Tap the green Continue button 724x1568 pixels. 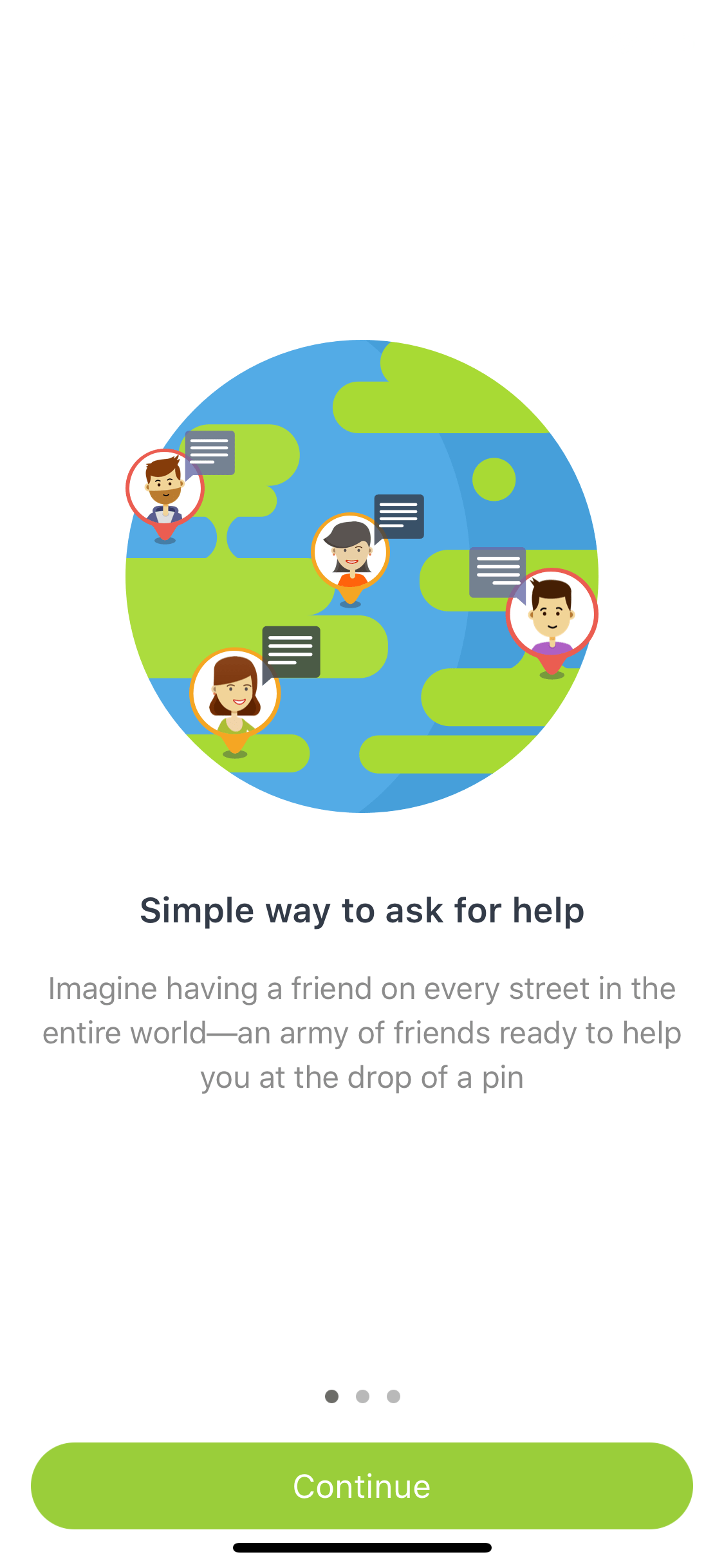362,1486
